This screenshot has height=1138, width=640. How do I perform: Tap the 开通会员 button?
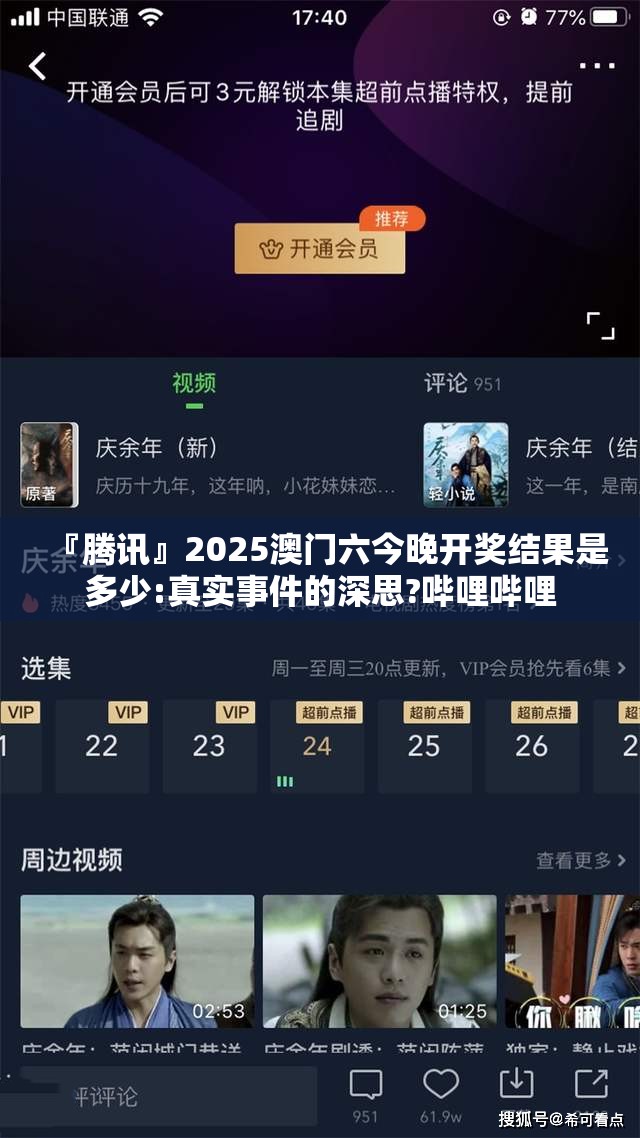click(319, 249)
